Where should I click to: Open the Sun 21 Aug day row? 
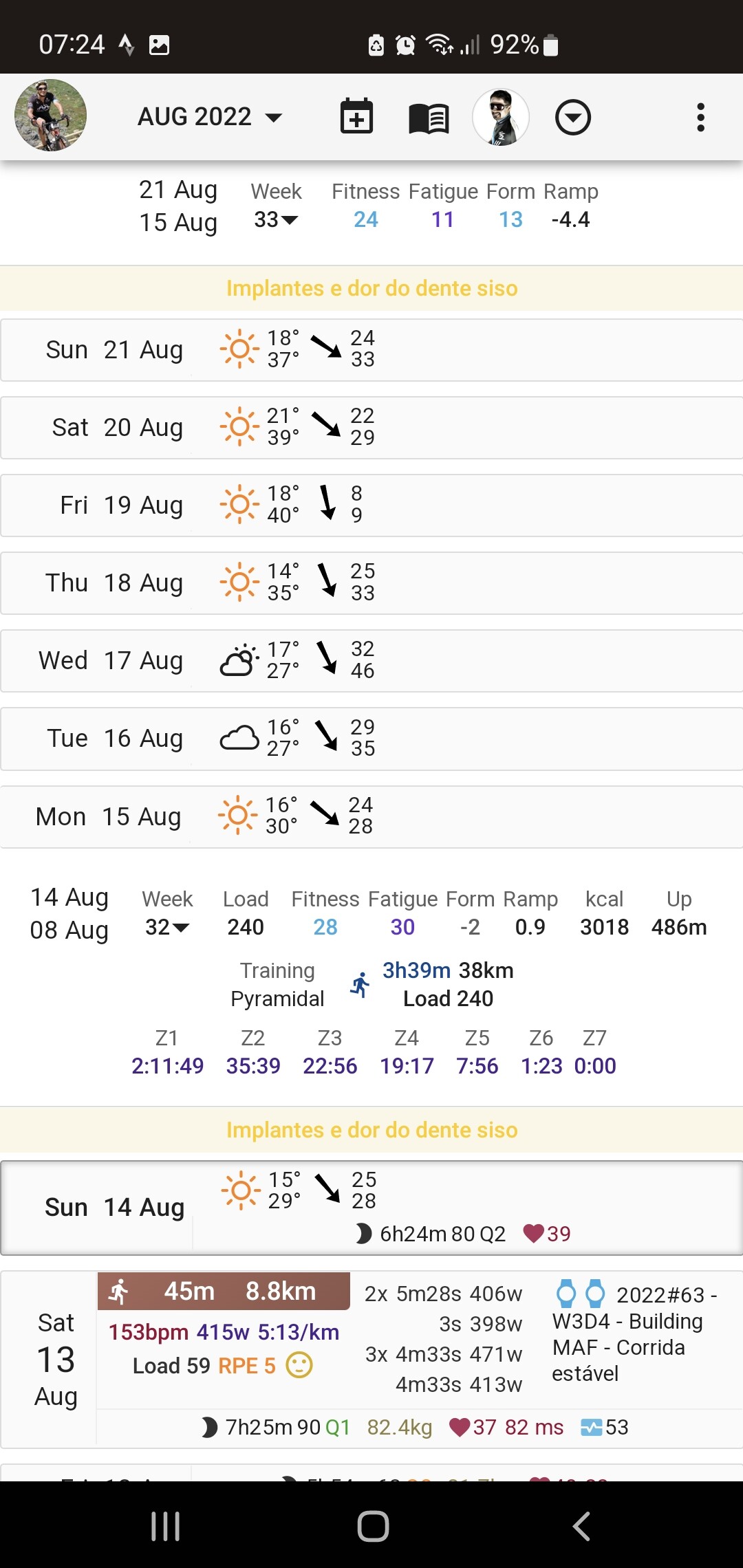pos(371,349)
